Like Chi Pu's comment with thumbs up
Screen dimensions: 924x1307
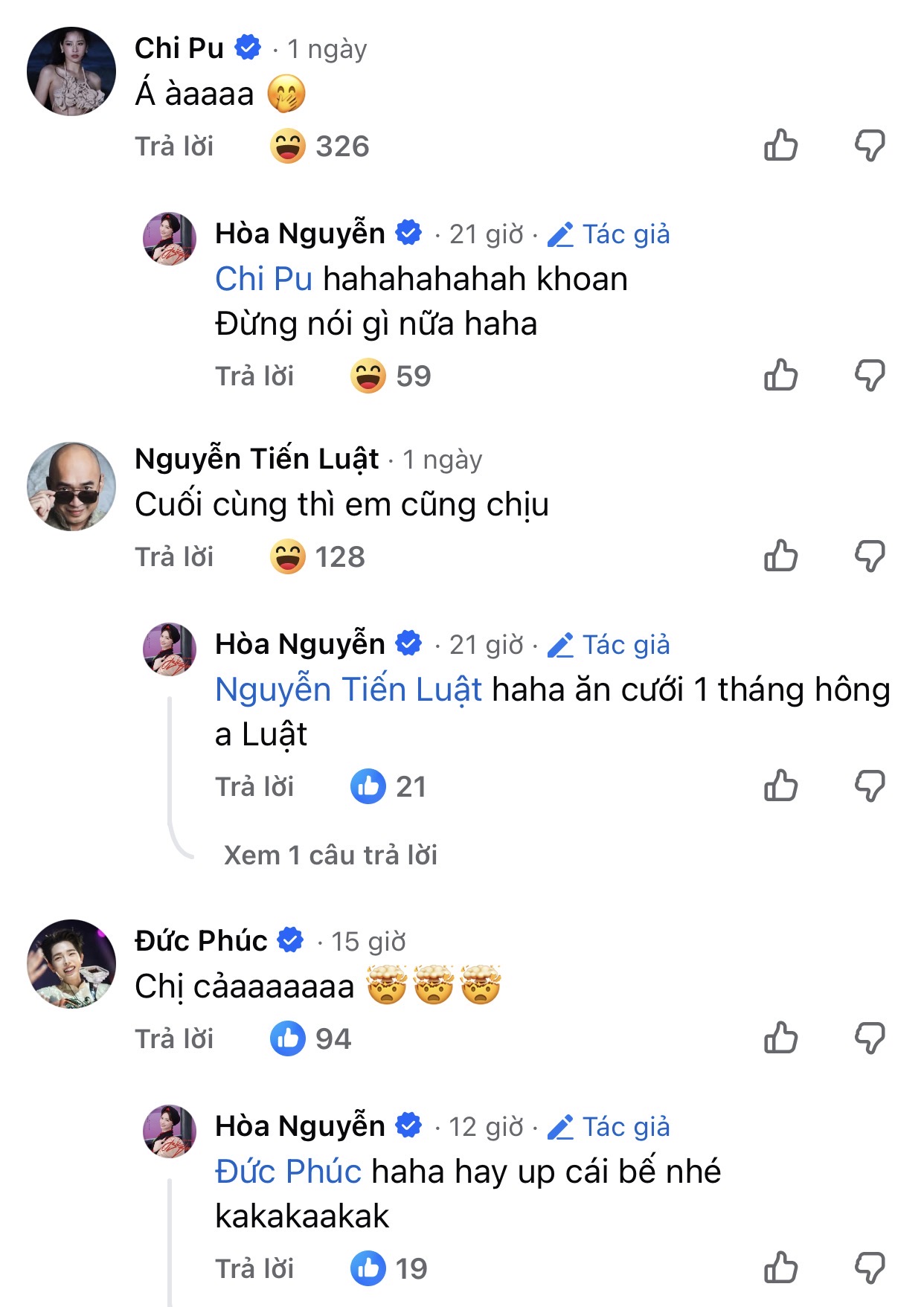780,145
